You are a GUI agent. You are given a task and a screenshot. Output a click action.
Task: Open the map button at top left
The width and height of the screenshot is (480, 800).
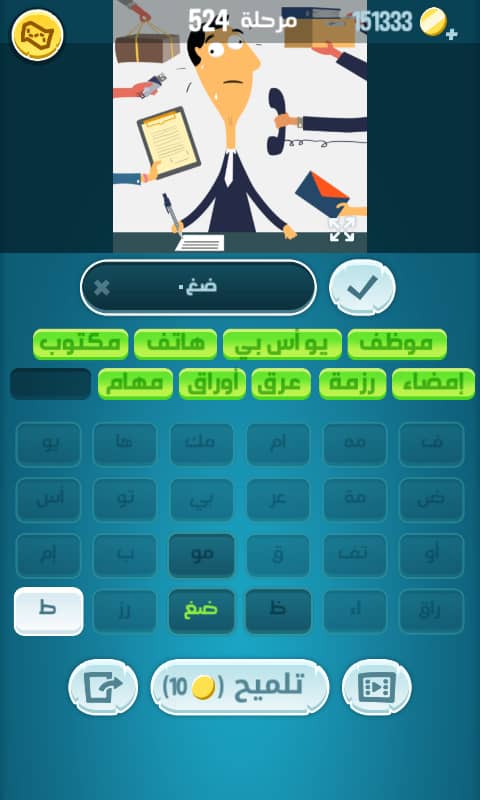pyautogui.click(x=37, y=35)
